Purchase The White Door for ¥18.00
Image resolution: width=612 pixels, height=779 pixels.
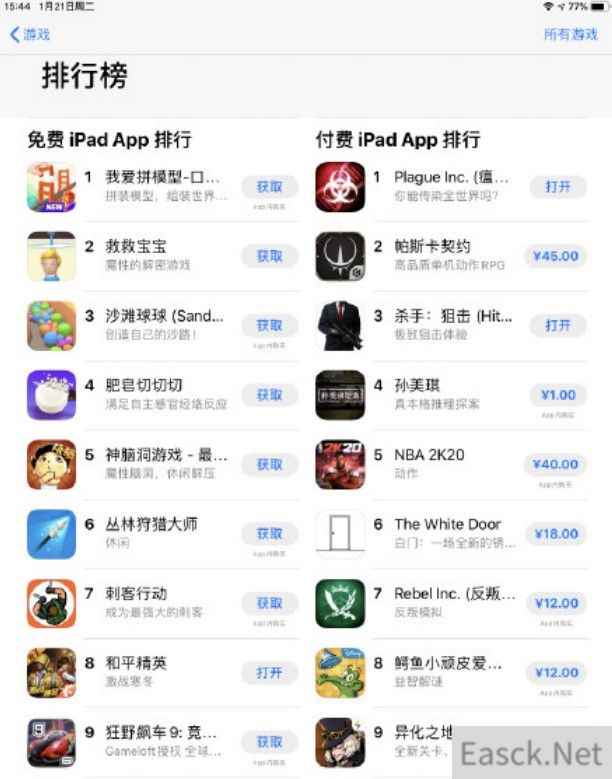[556, 533]
